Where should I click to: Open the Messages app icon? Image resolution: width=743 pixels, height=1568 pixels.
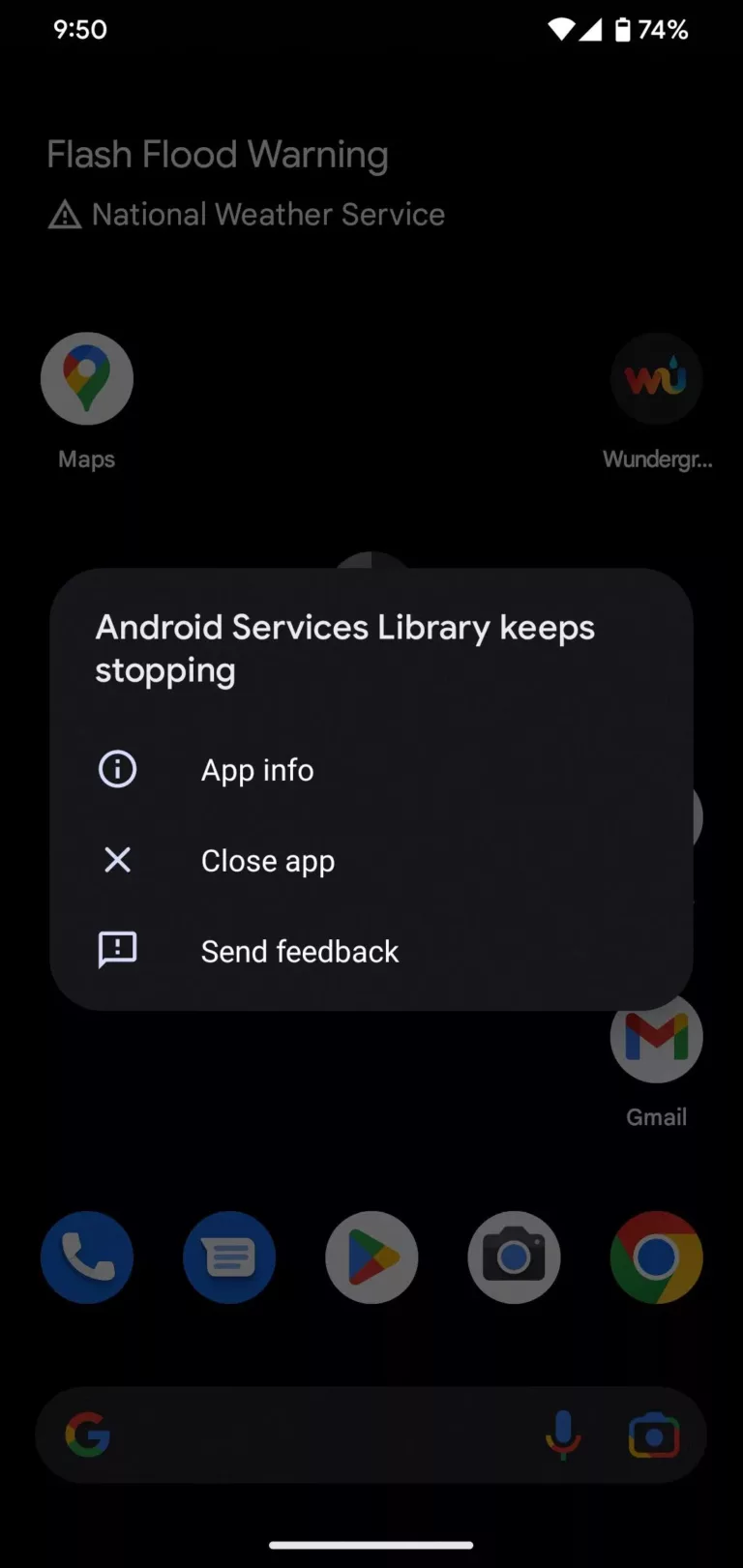(x=228, y=1257)
